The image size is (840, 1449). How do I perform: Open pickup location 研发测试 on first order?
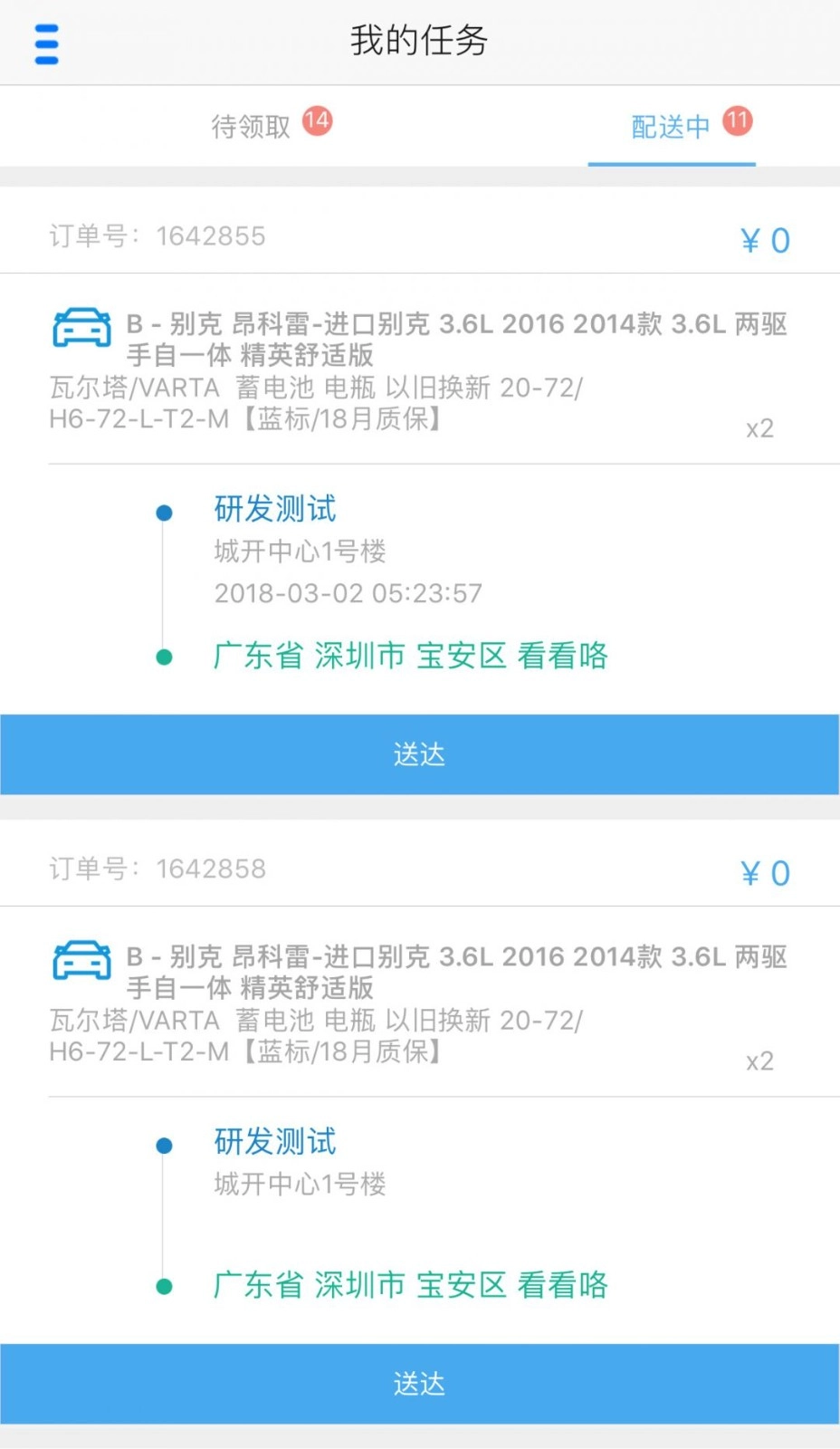click(273, 510)
